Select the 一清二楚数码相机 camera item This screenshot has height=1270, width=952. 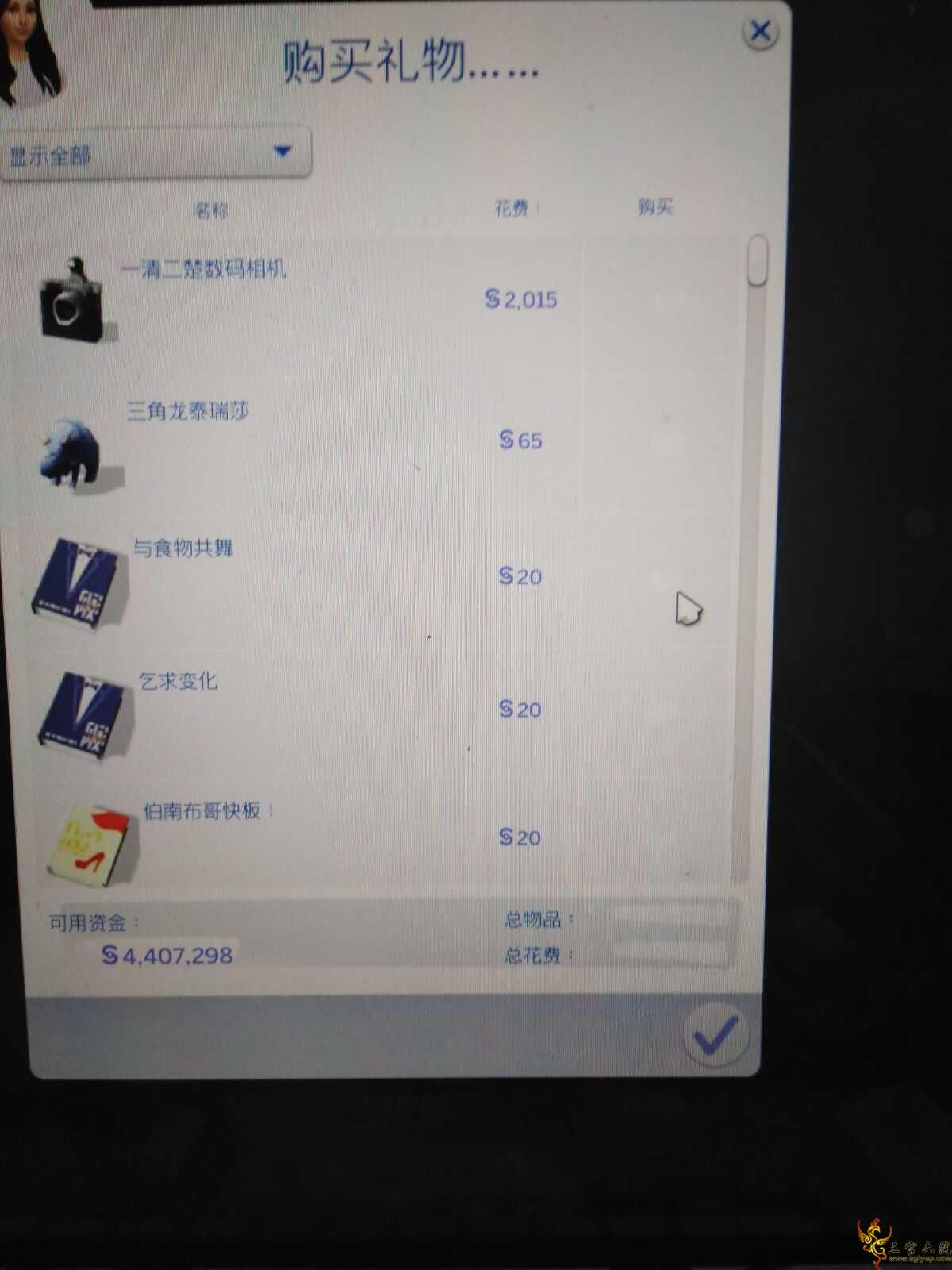[x=204, y=270]
